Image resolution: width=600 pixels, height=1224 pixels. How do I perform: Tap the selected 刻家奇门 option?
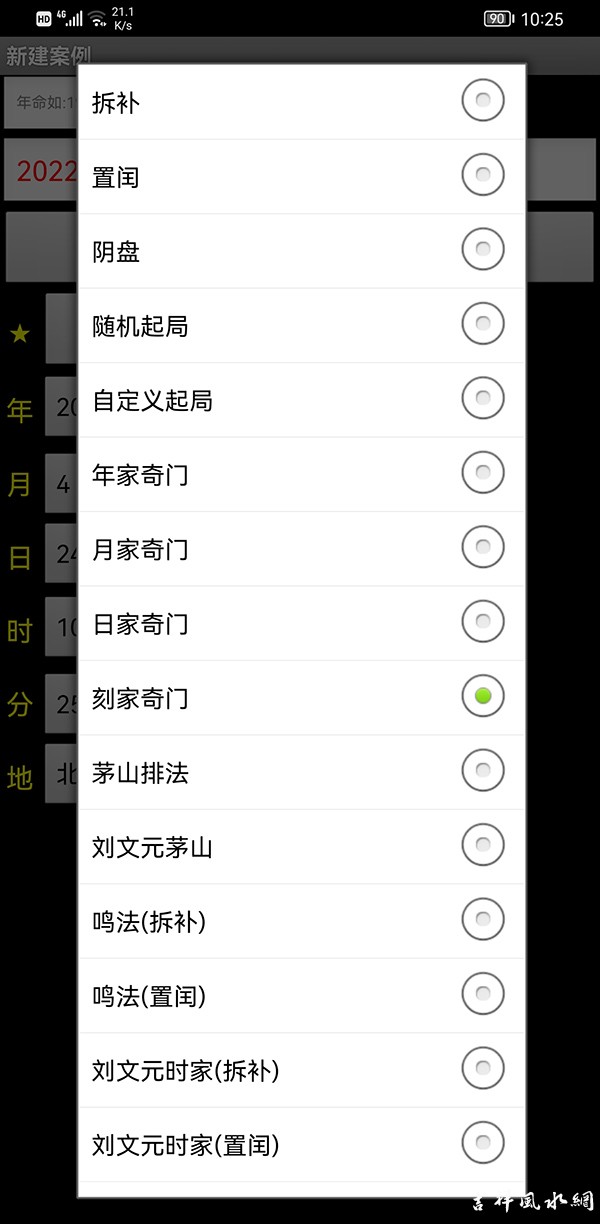click(300, 697)
